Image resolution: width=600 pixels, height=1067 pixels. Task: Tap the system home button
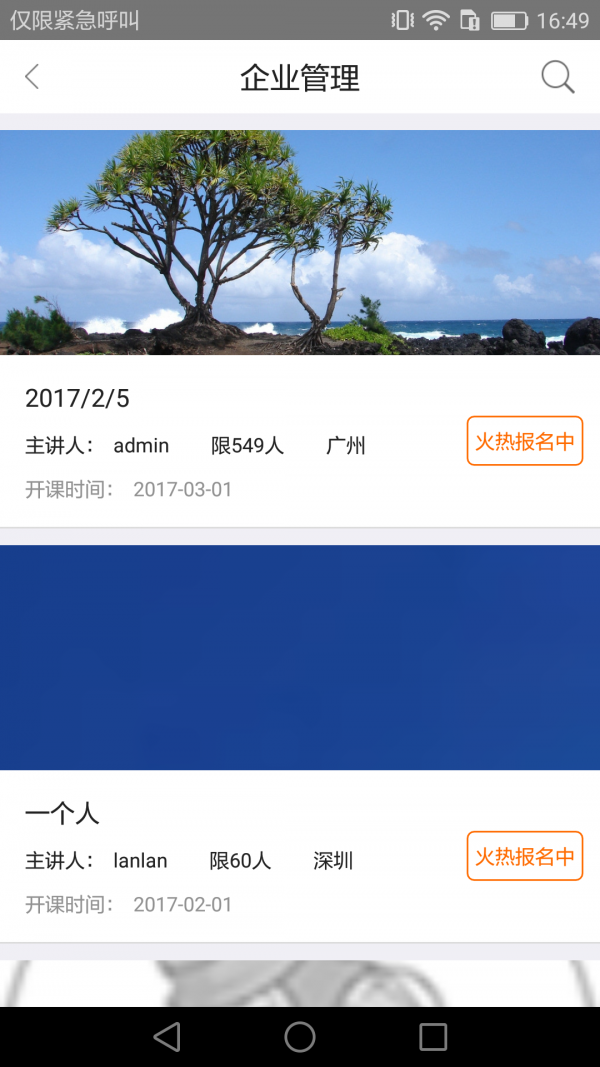pos(300,1037)
